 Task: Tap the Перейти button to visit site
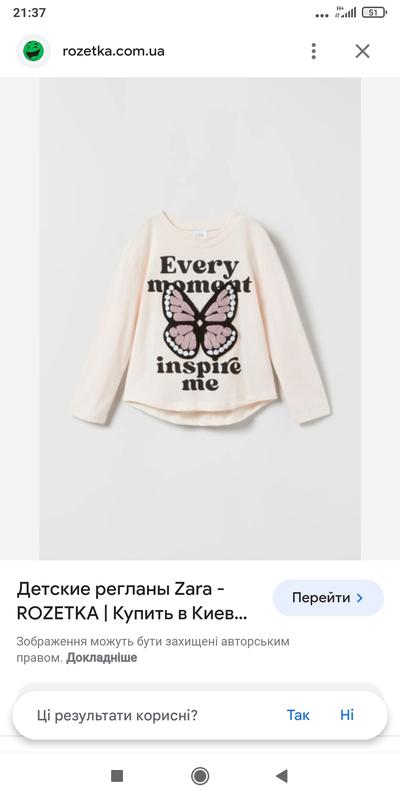[328, 598]
